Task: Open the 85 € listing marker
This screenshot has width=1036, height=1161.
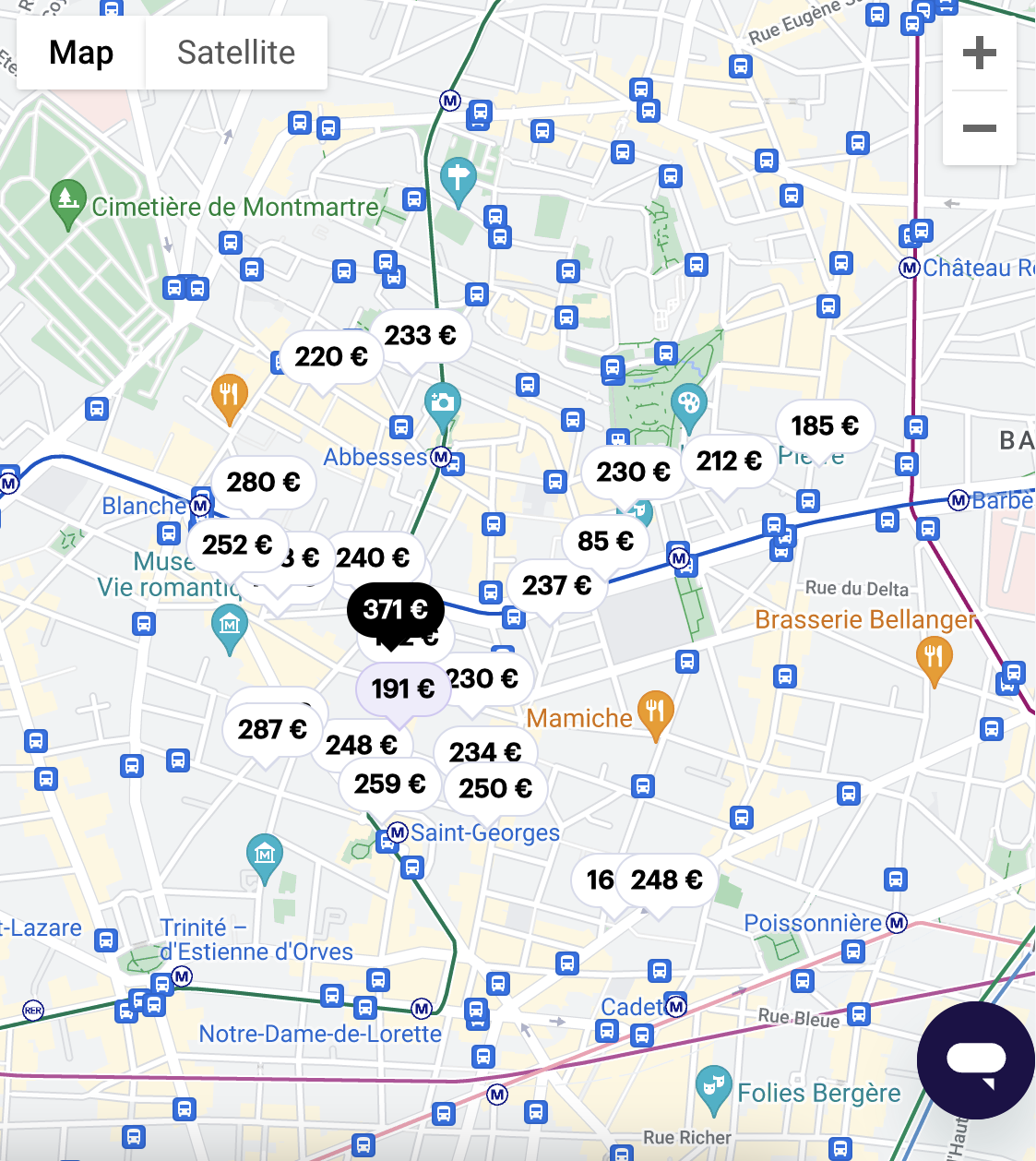Action: pos(605,541)
